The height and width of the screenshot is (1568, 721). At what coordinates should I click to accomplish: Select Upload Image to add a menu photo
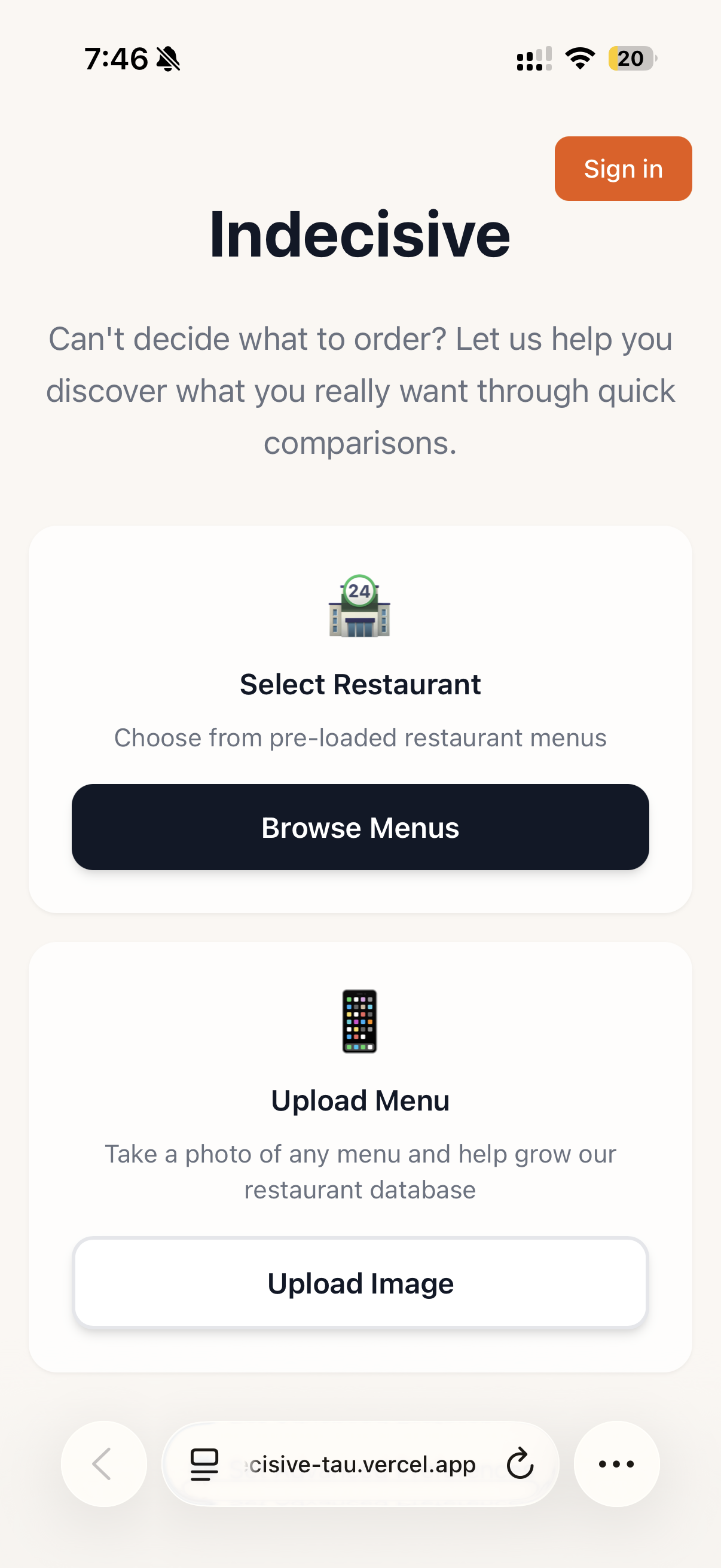[360, 1283]
